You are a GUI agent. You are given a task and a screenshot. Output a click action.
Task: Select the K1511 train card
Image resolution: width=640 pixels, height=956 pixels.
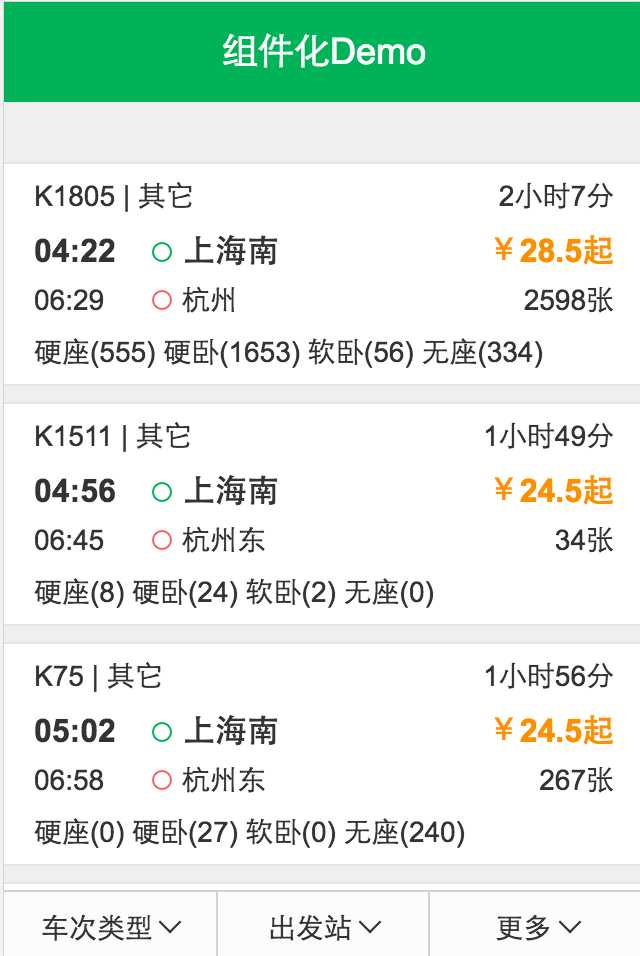coord(322,514)
